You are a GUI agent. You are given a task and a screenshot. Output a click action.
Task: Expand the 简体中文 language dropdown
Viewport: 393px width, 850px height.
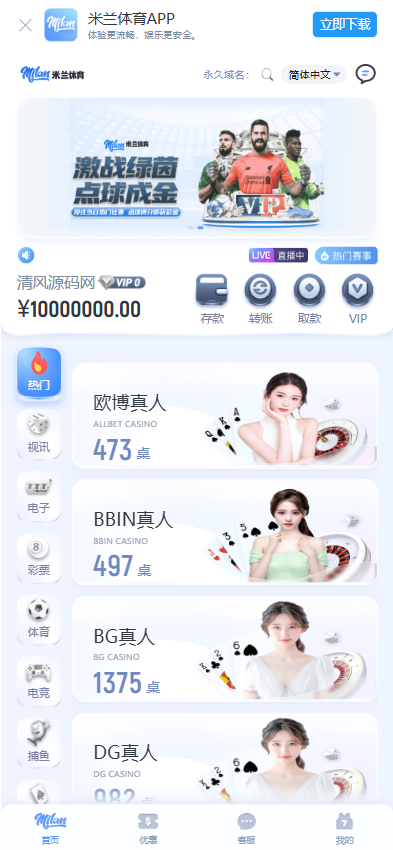point(313,74)
